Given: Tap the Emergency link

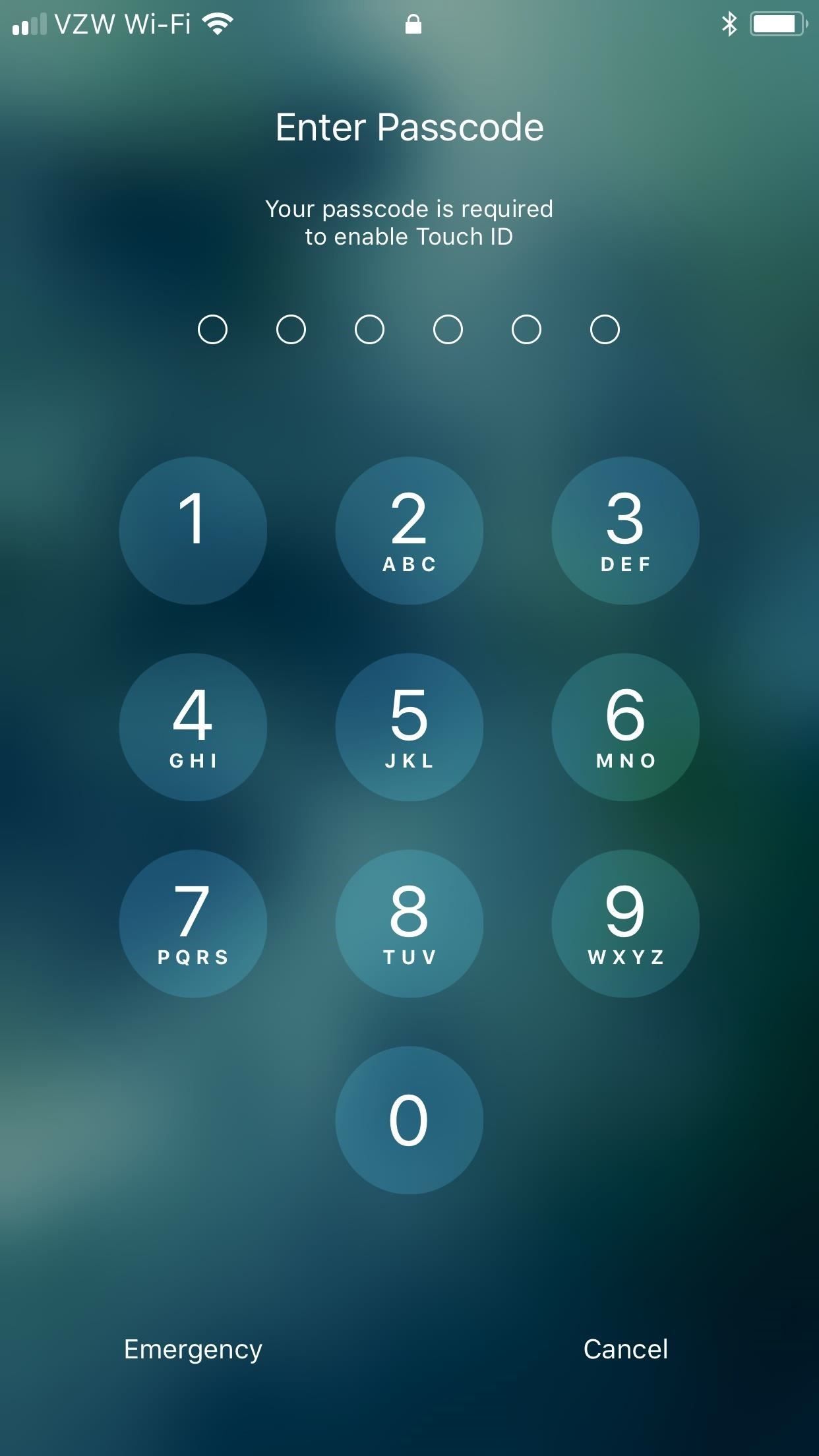Looking at the screenshot, I should coord(192,1349).
